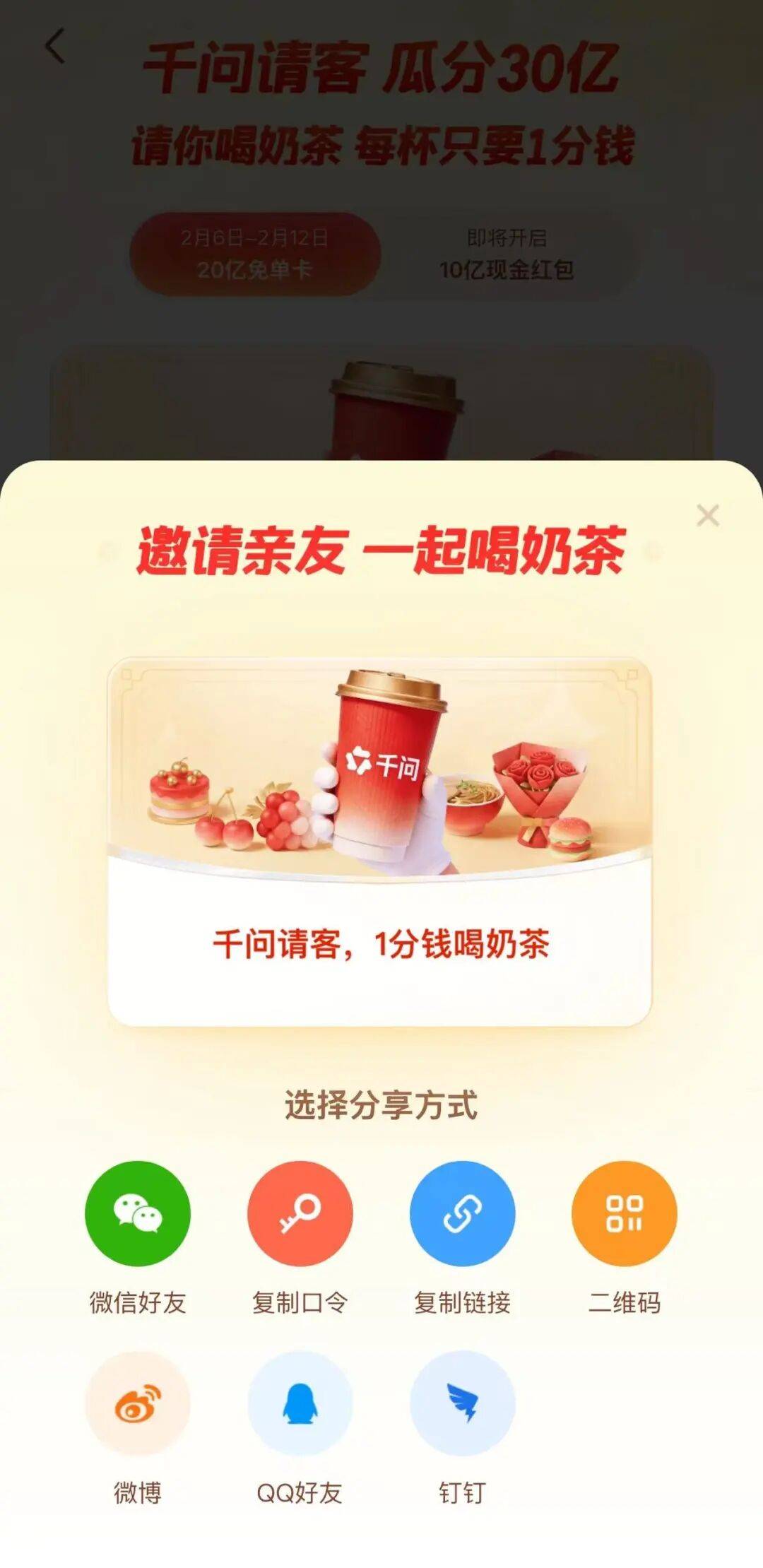Go back with the top-left arrow
Screen dimensions: 763x1568
point(55,47)
